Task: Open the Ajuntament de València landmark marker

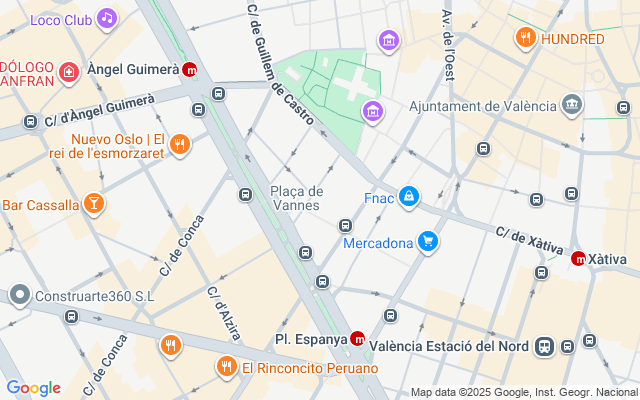Action: pyautogui.click(x=572, y=105)
